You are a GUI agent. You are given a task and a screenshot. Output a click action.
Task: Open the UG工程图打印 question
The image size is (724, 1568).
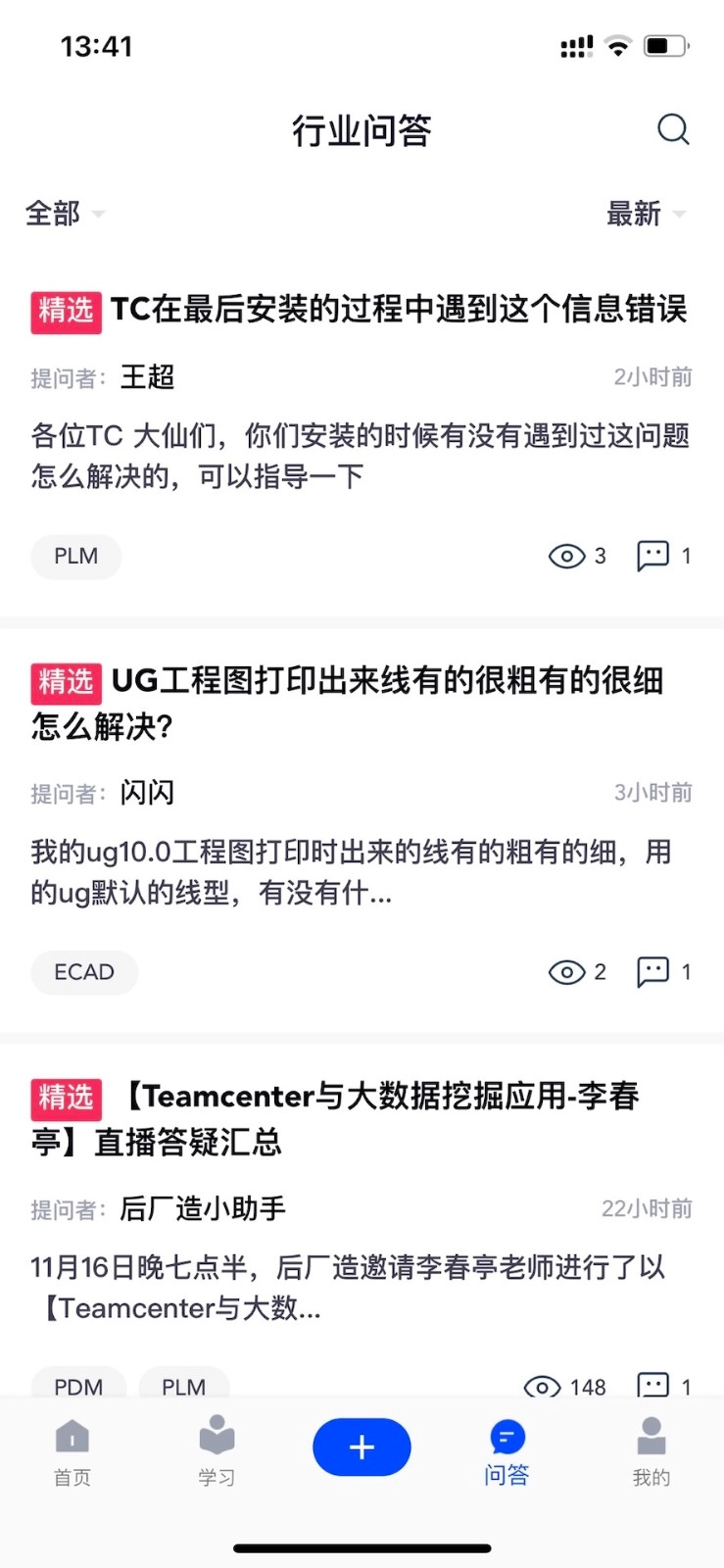(386, 680)
